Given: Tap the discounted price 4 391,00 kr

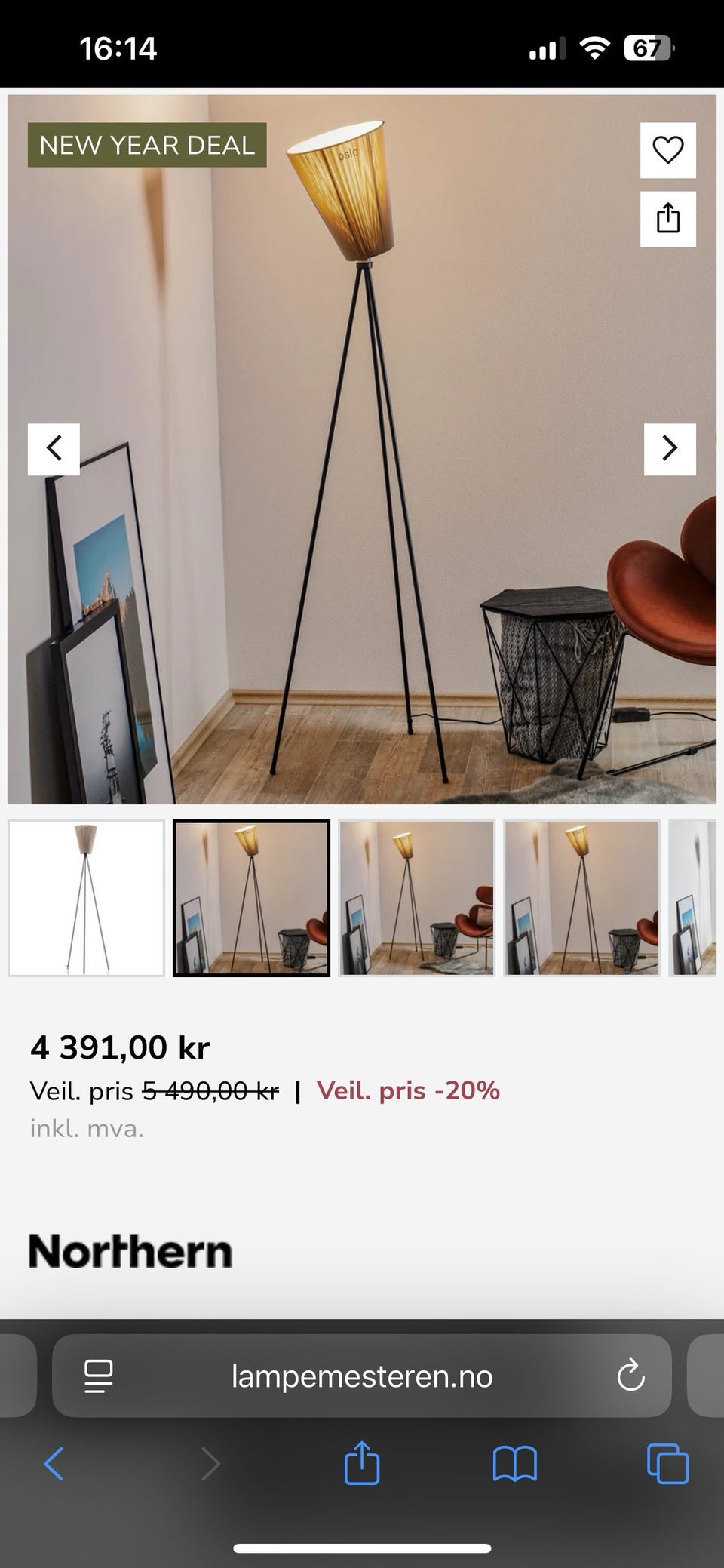Looking at the screenshot, I should 119,1047.
